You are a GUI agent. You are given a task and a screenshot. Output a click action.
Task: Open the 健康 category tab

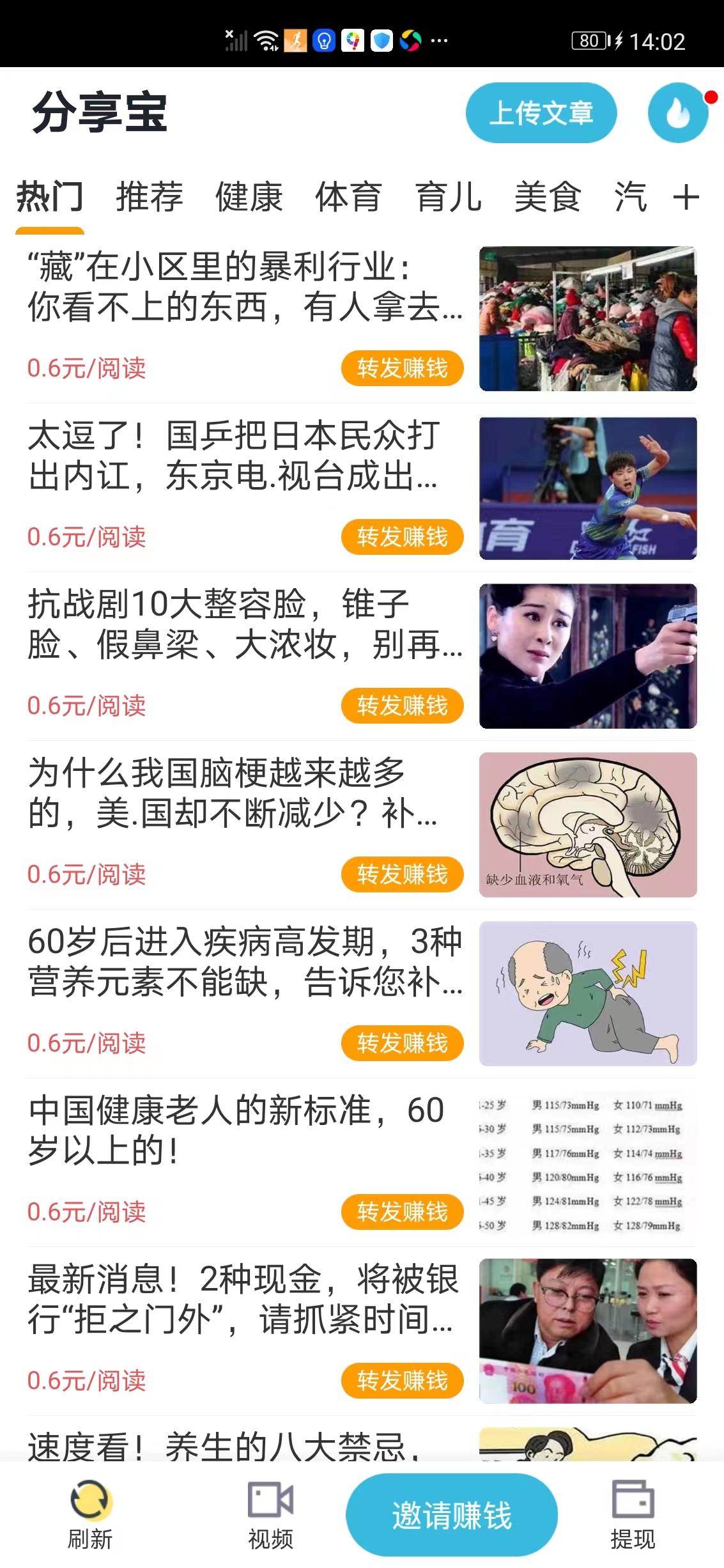(249, 198)
